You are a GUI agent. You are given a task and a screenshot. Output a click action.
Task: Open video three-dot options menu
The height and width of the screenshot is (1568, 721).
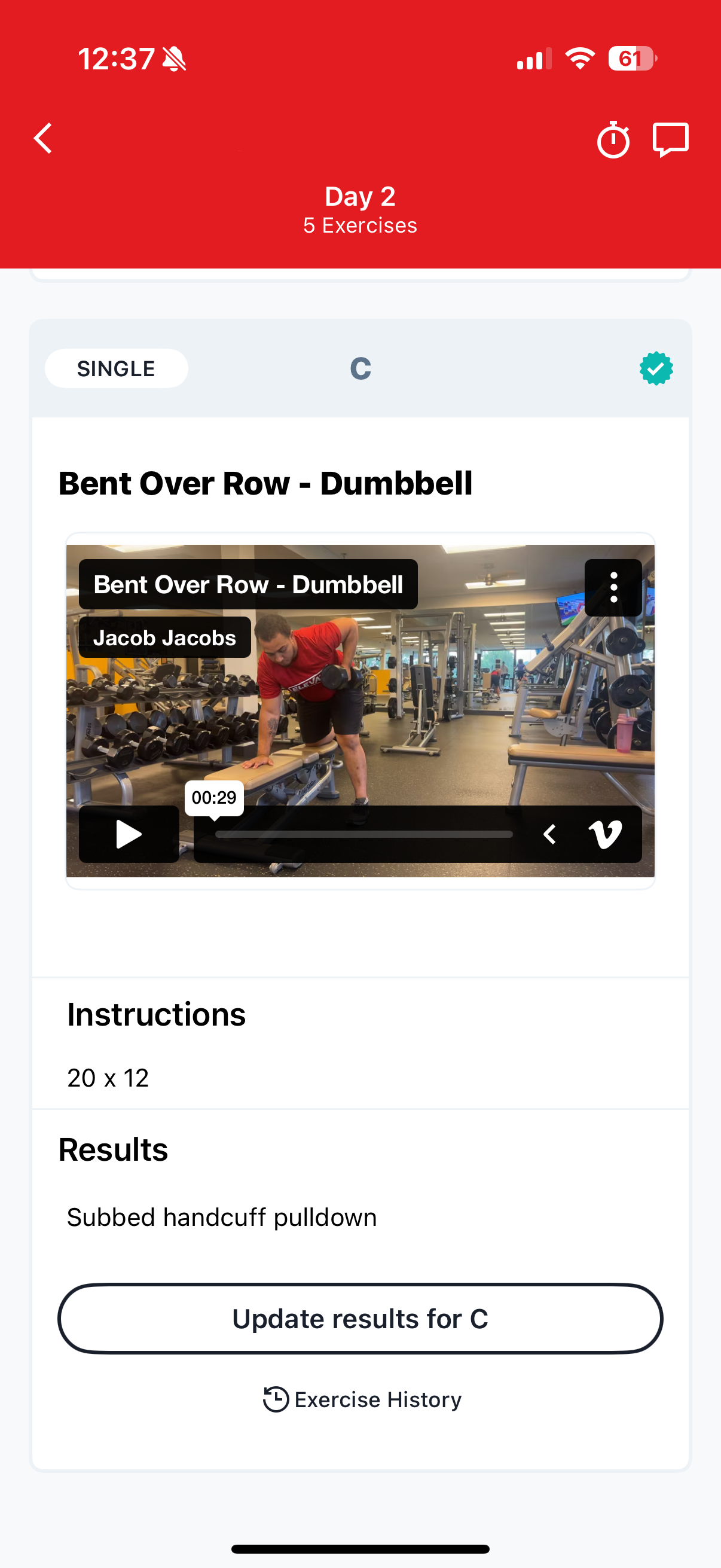tap(613, 587)
